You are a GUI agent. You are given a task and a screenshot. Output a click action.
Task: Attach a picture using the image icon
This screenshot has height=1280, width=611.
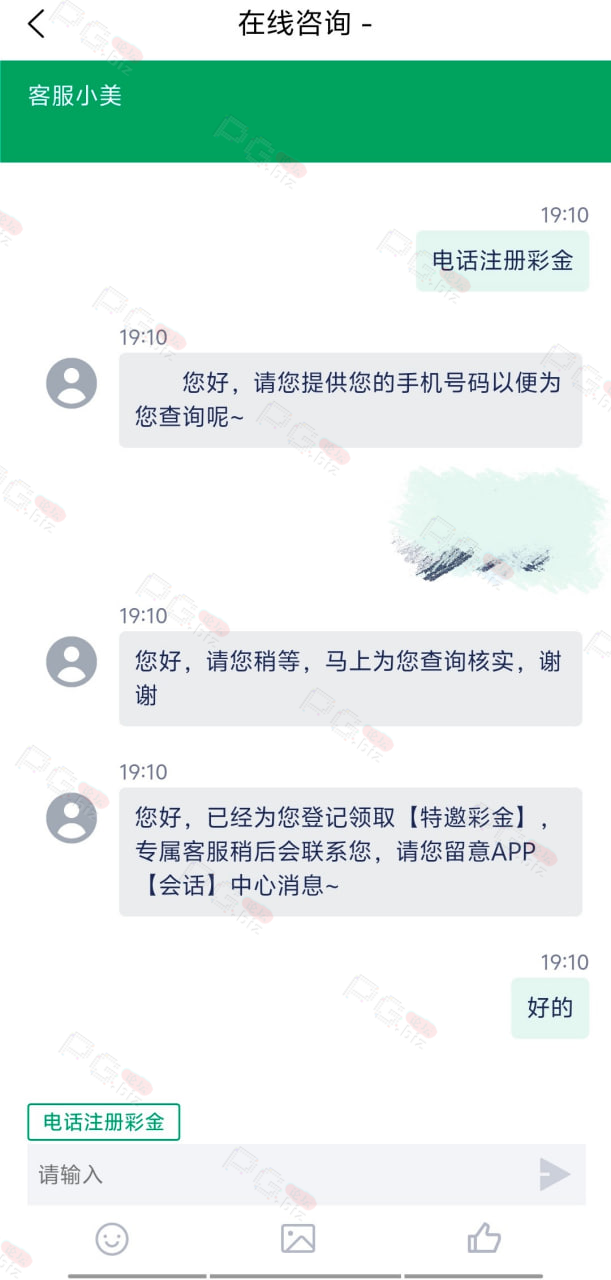click(298, 1239)
